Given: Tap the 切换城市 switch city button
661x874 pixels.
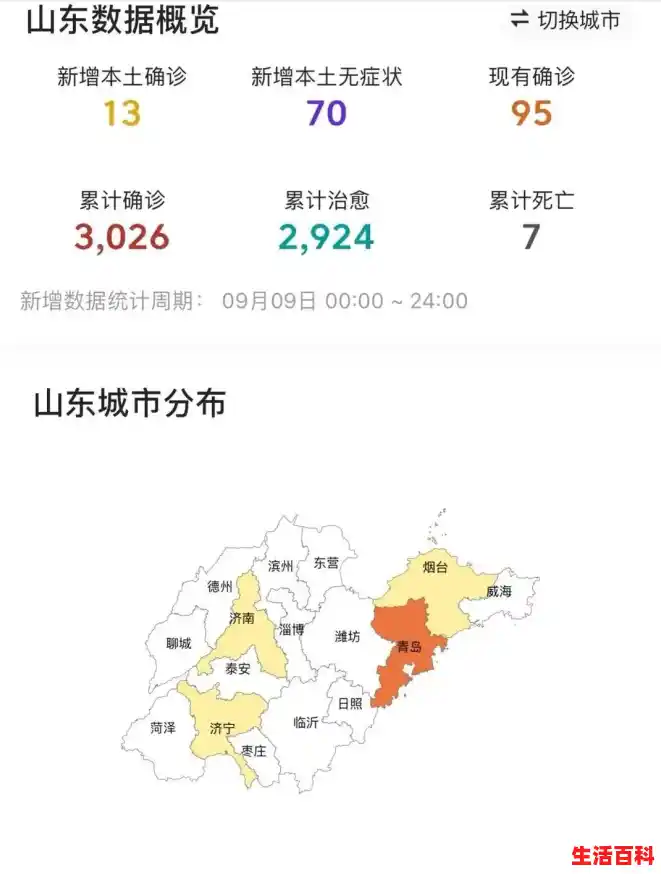Looking at the screenshot, I should pos(565,20).
